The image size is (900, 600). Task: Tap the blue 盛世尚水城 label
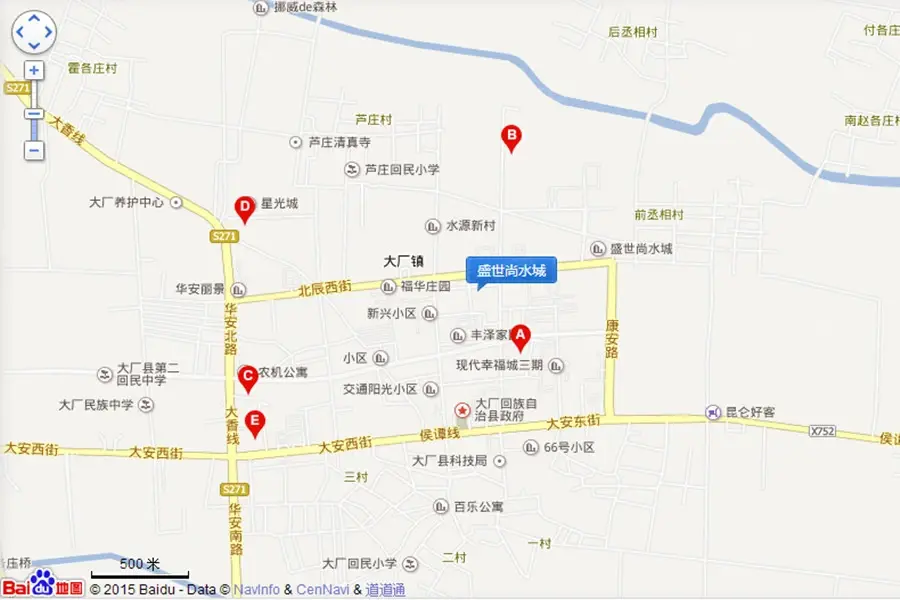(x=510, y=270)
